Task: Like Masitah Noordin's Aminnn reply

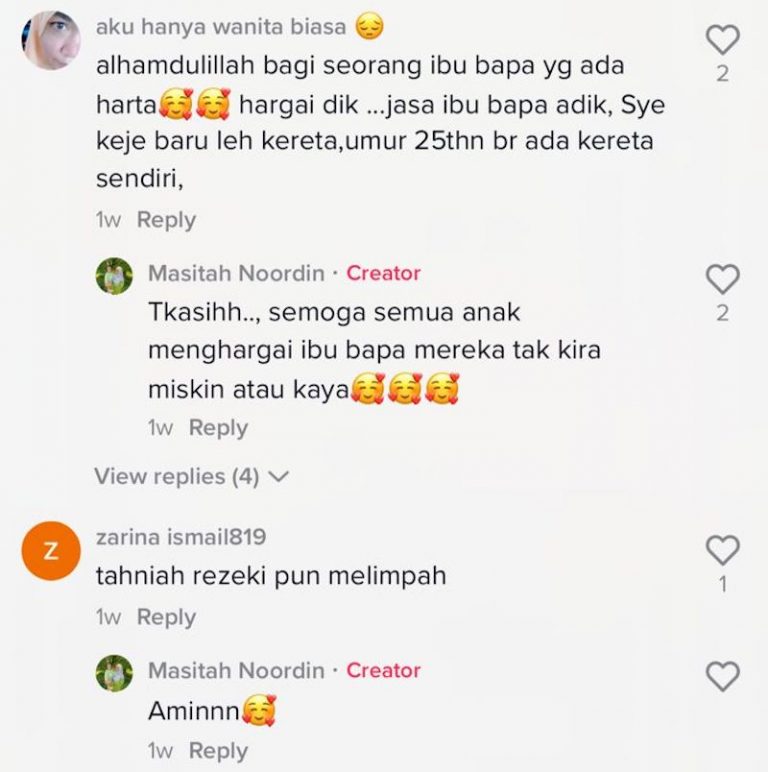Action: (722, 677)
